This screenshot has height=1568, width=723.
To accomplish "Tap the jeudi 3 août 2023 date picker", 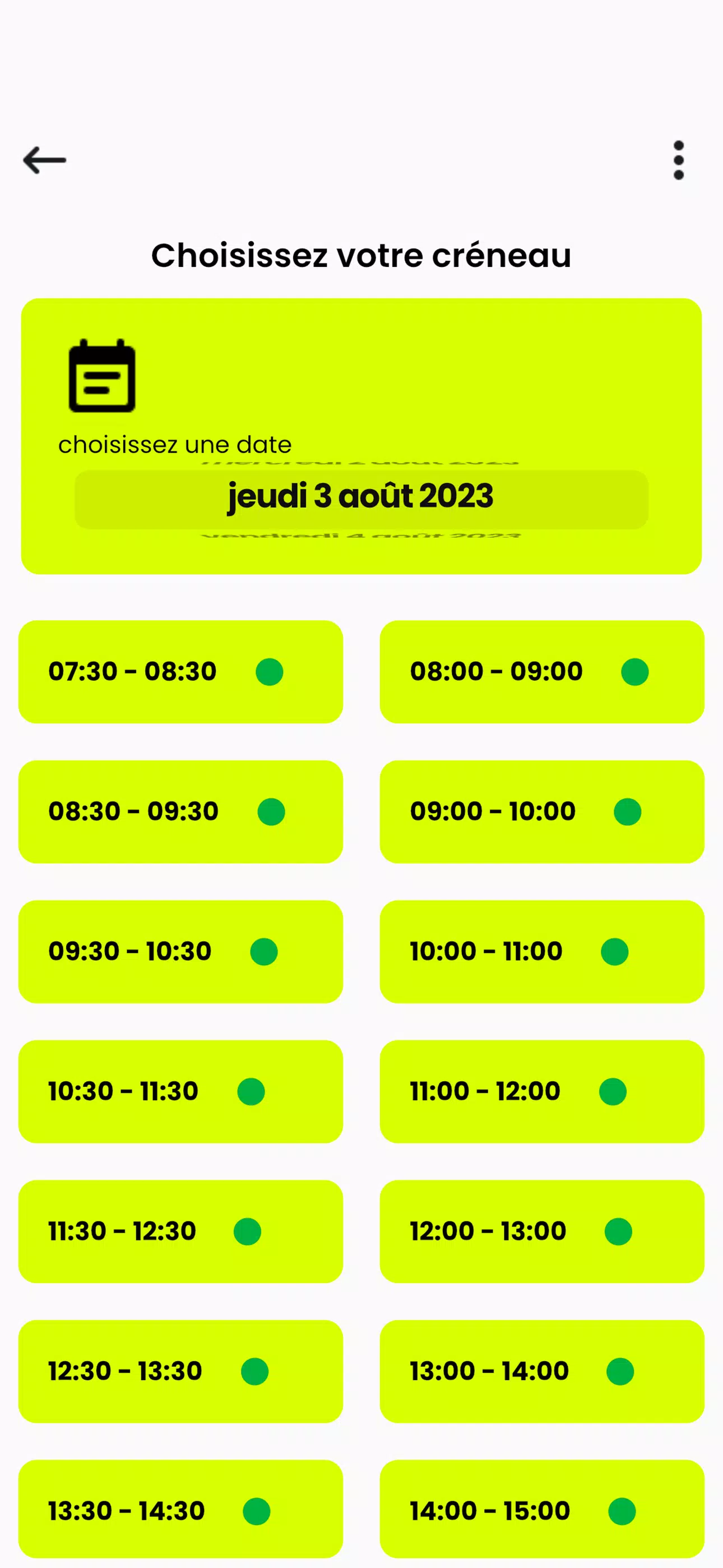I will [361, 499].
